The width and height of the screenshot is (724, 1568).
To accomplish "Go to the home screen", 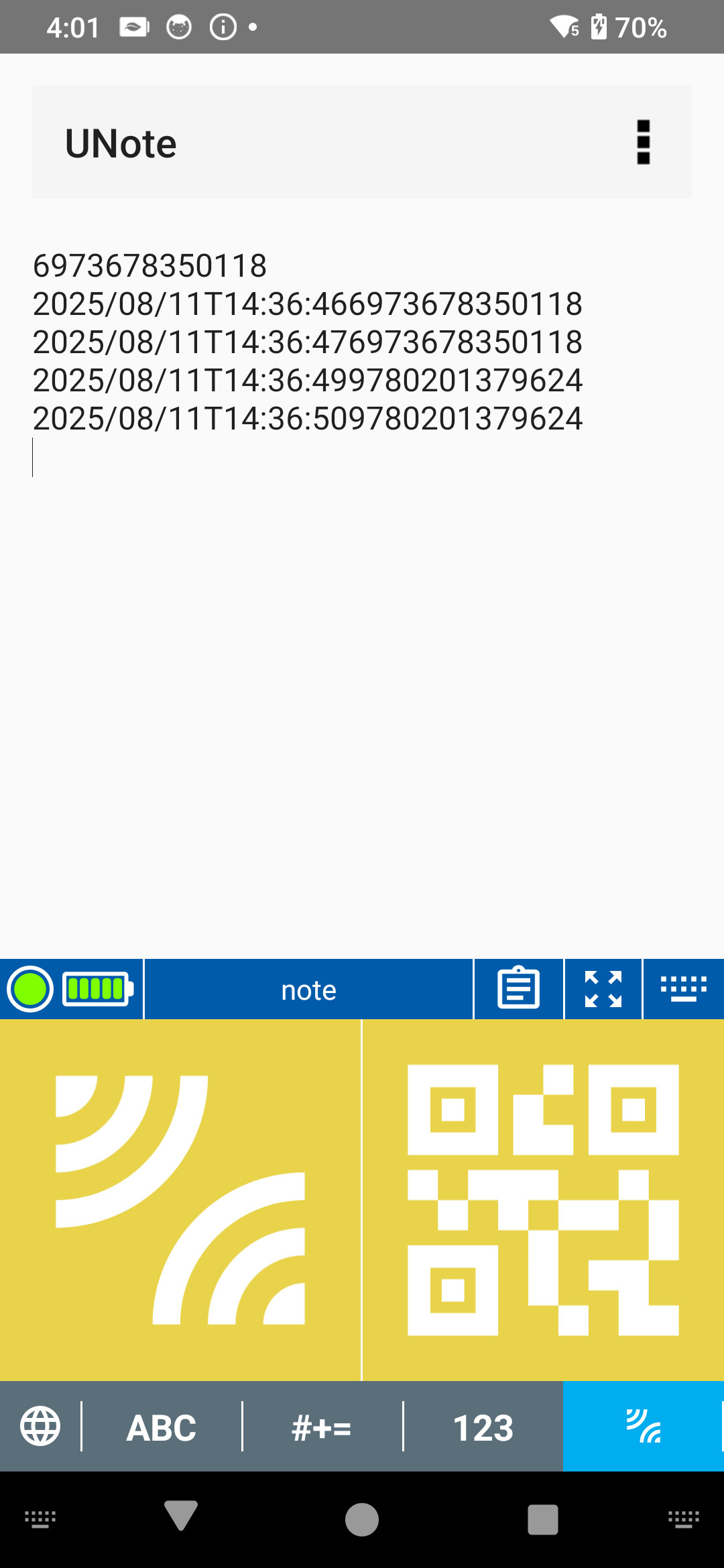I will pyautogui.click(x=362, y=1518).
